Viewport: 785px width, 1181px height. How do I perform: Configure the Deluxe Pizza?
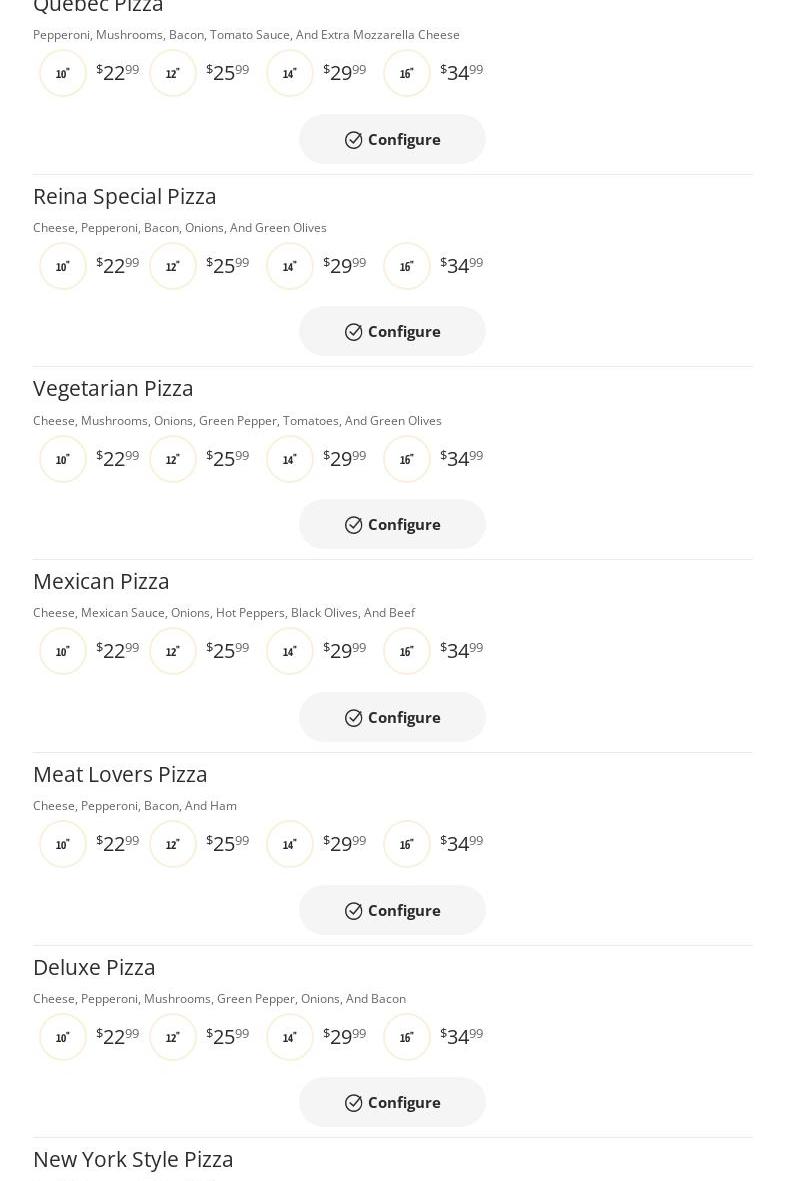tap(392, 1102)
